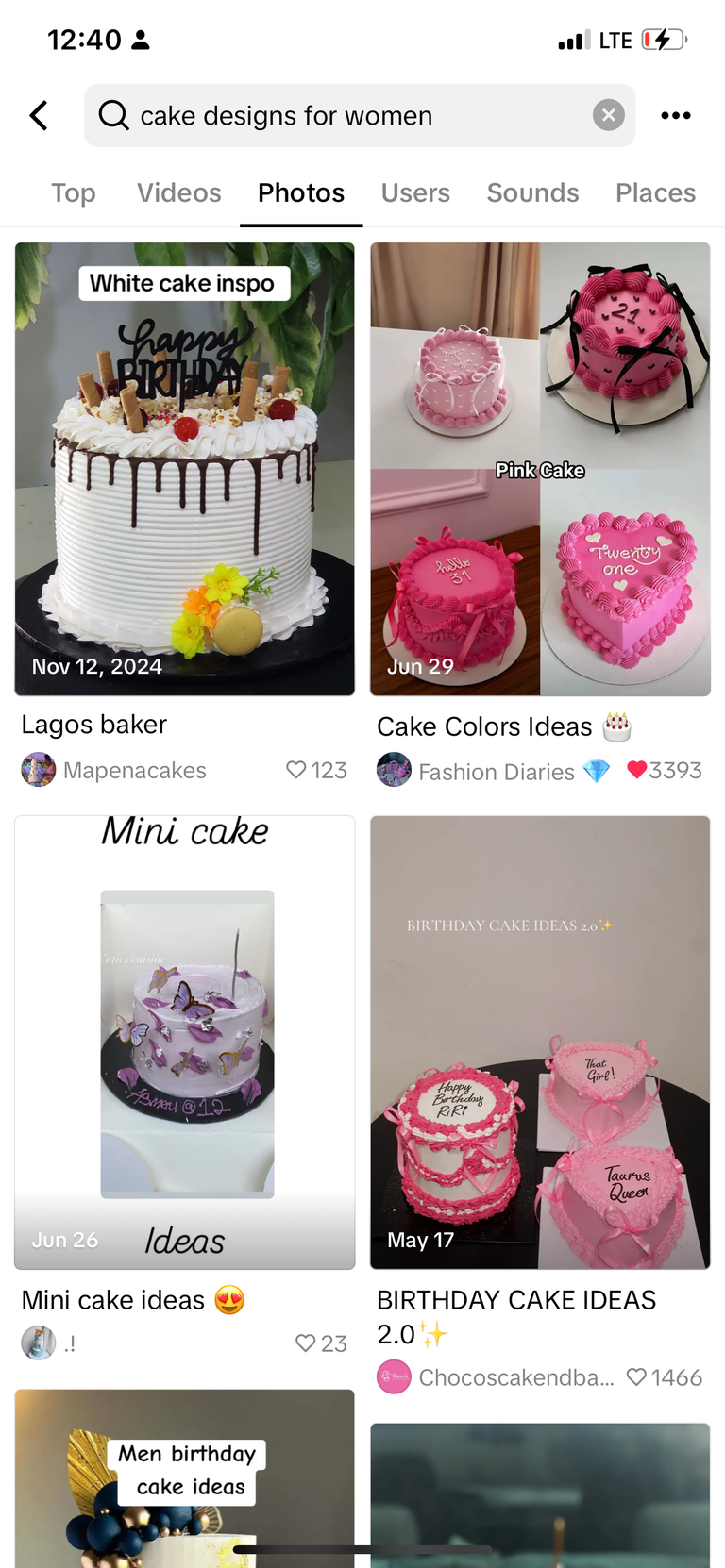The image size is (725, 1568).
Task: Open the Mini cake ideas post
Action: coord(185,1043)
